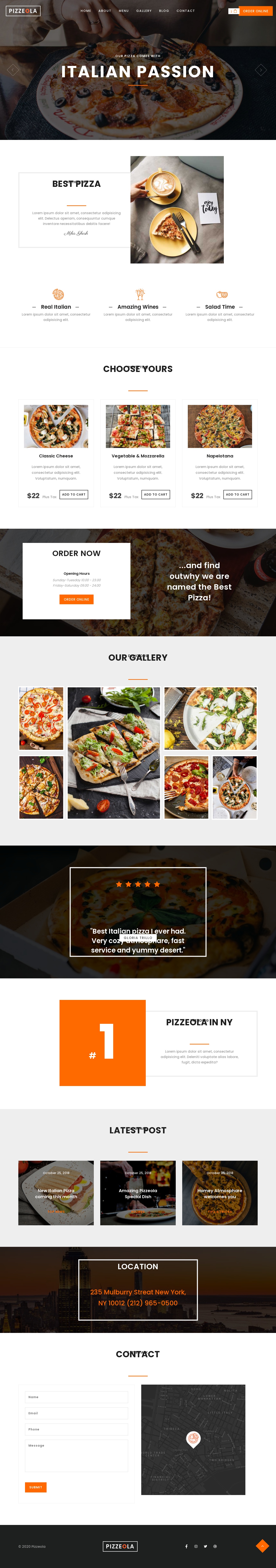
Task: Open the Menu navigation link
Action: click(x=124, y=11)
